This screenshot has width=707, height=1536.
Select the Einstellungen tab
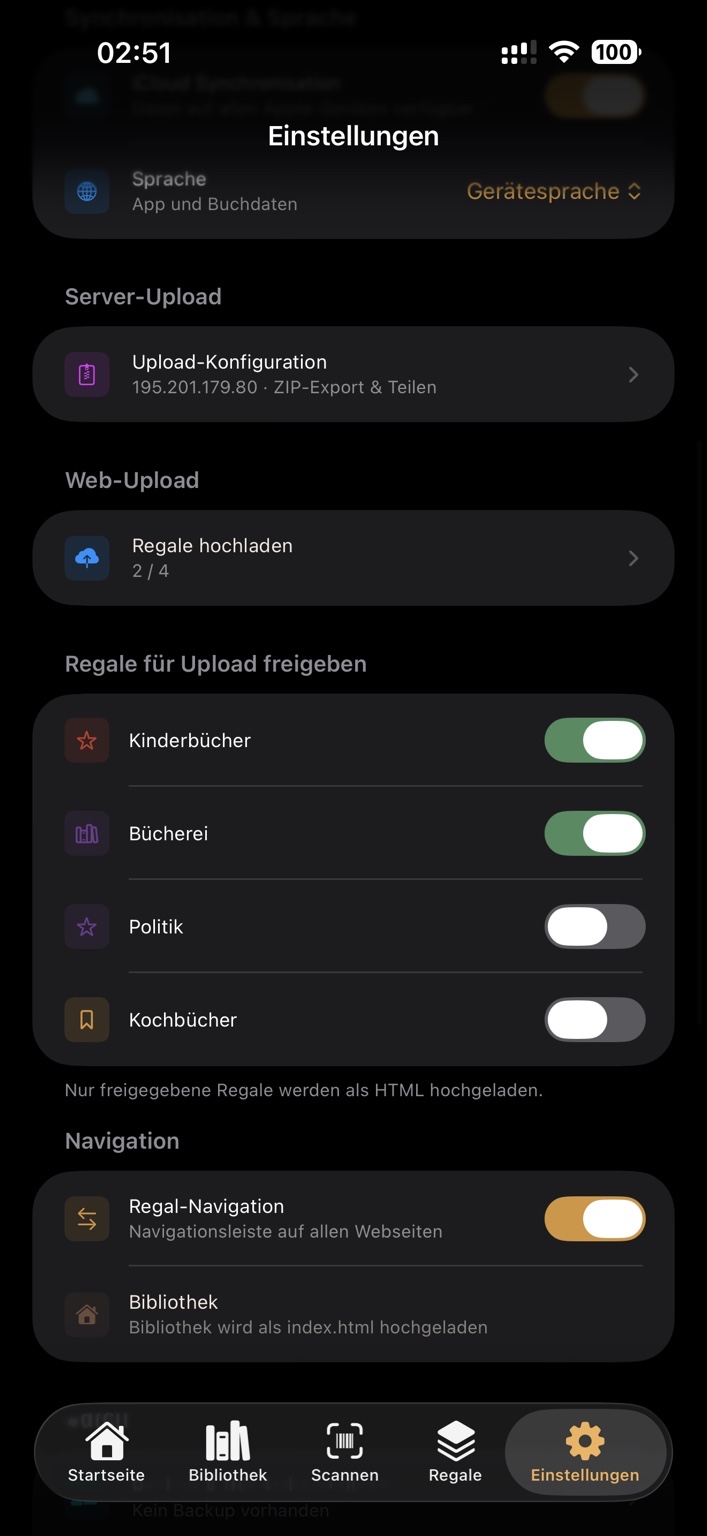pos(585,1453)
